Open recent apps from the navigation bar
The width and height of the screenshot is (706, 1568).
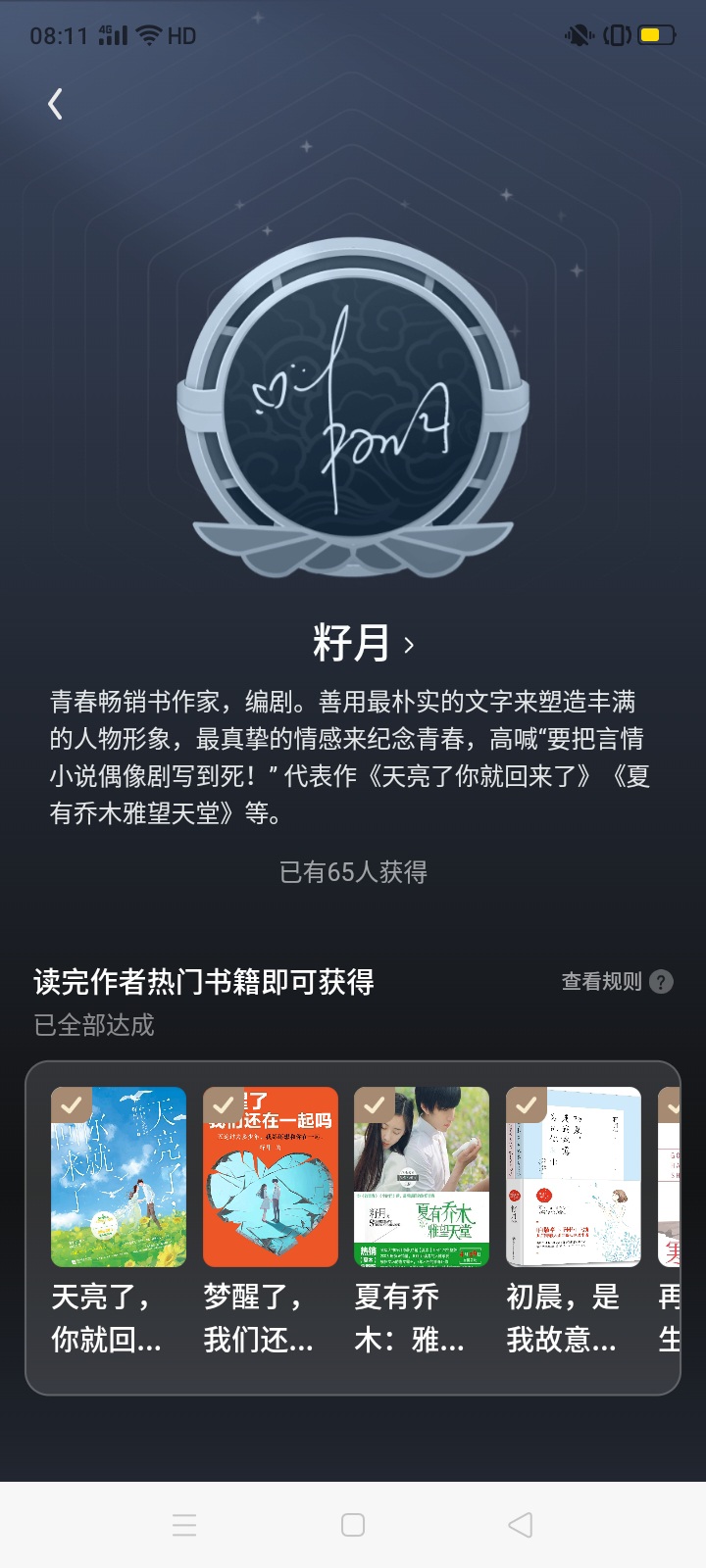tap(184, 1525)
